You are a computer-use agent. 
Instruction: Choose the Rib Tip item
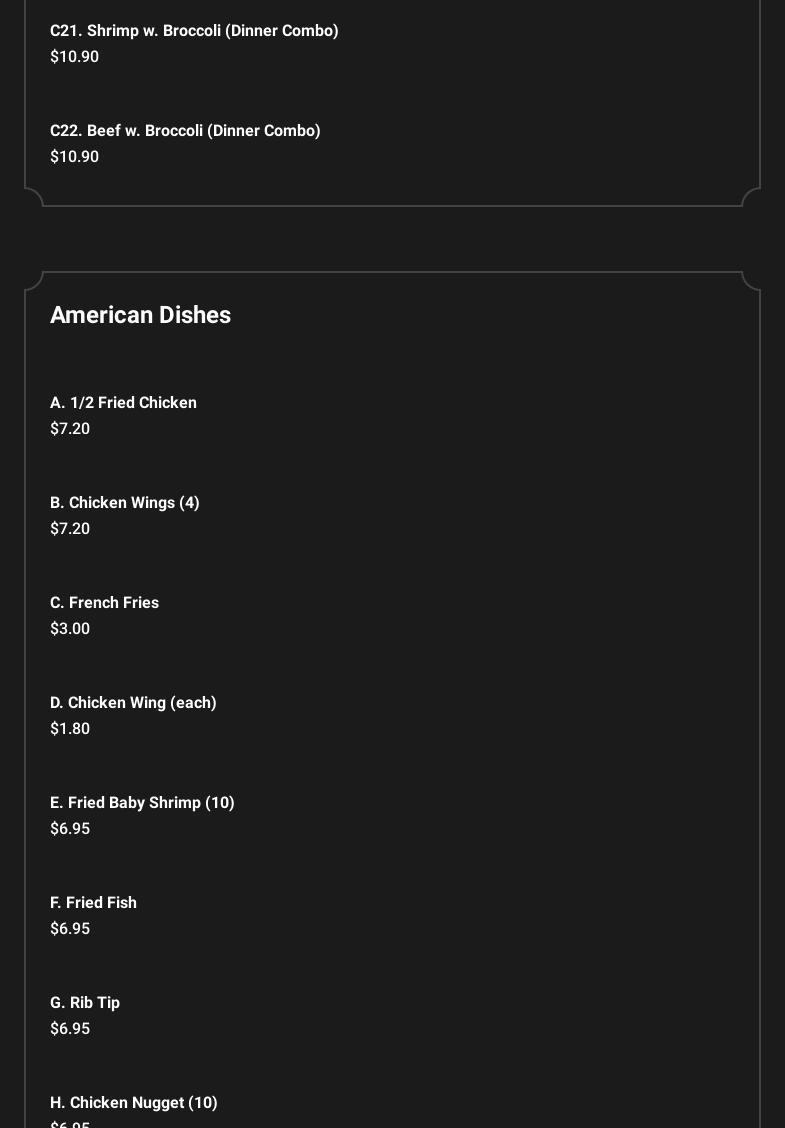[x=85, y=1003]
